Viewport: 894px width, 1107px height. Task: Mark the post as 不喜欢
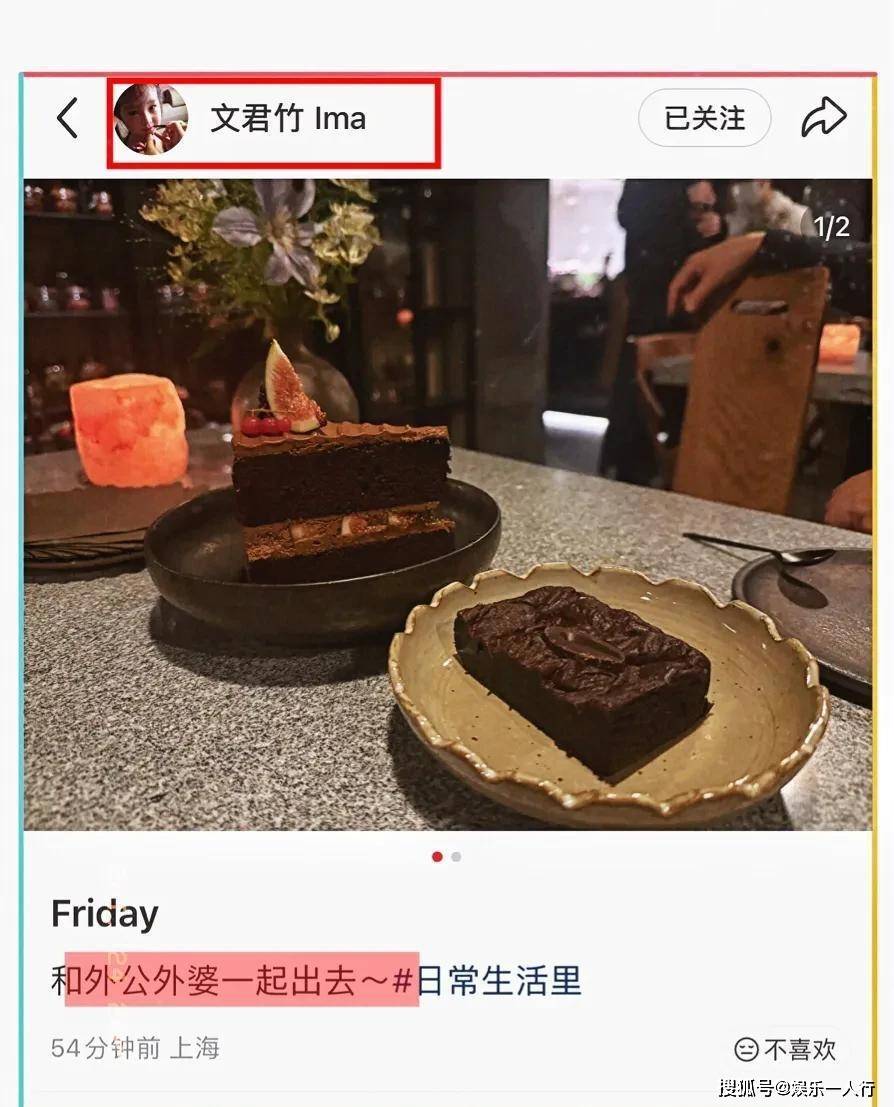click(785, 1049)
